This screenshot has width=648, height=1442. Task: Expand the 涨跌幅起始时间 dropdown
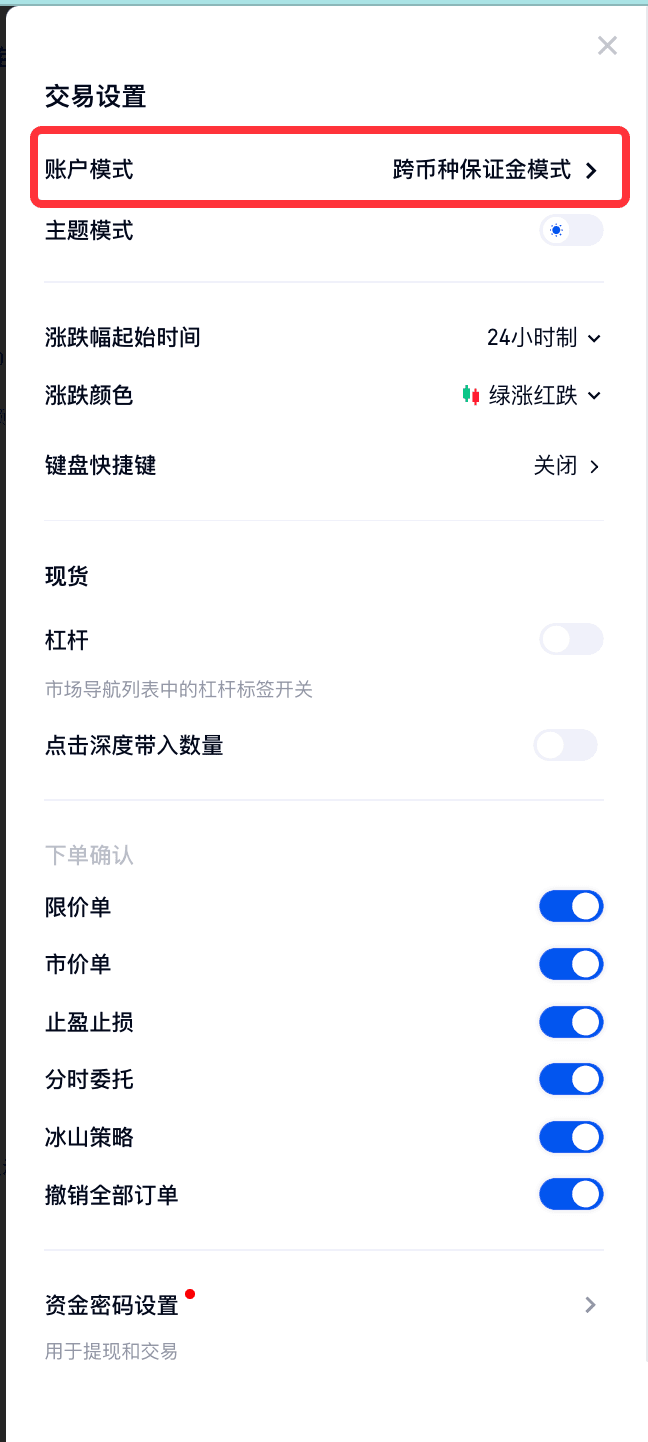543,338
